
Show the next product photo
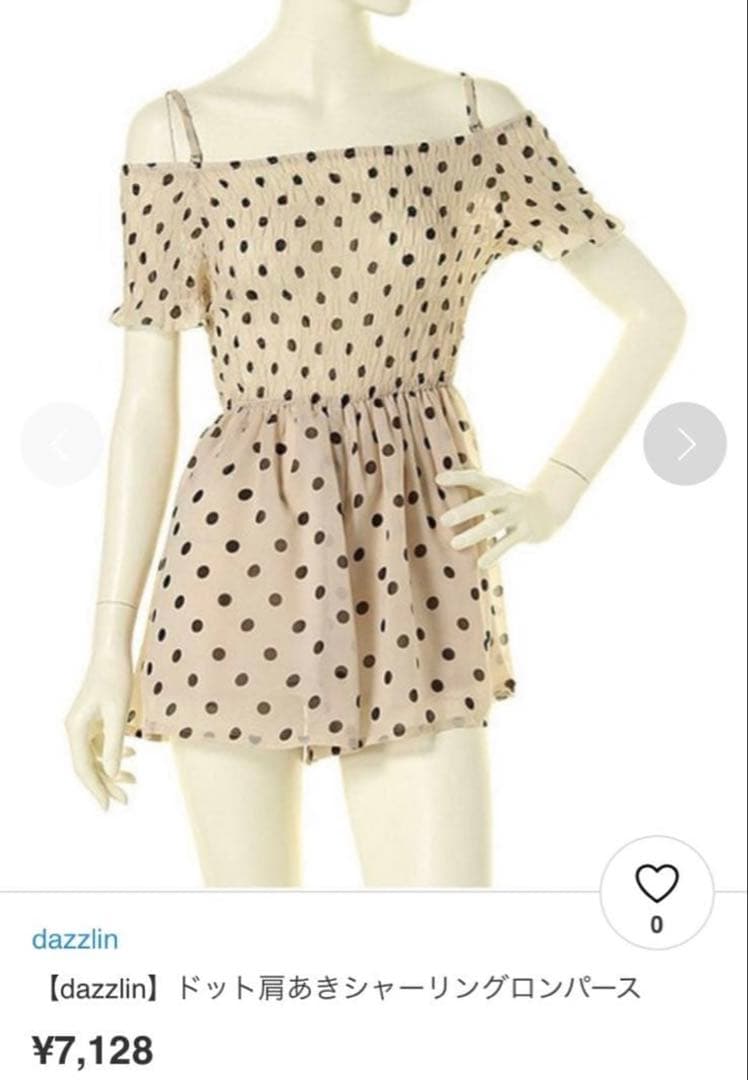685,444
